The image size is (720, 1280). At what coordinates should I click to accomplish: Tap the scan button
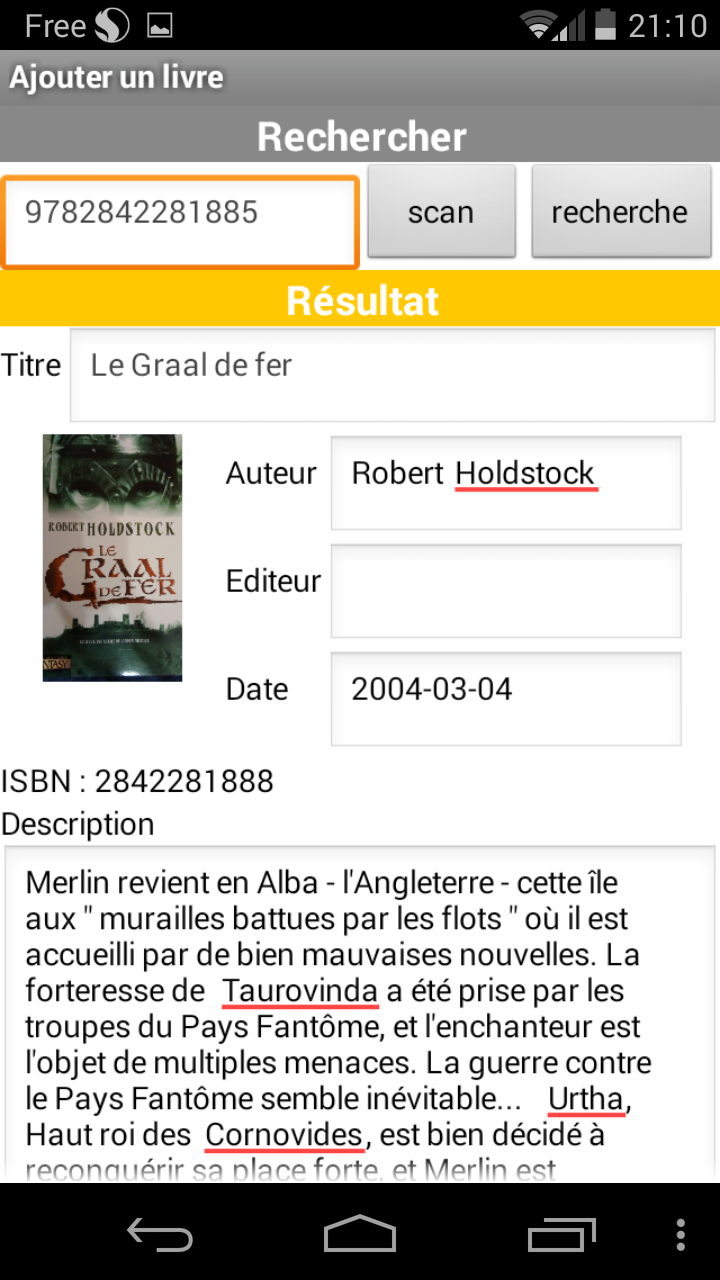coord(441,212)
